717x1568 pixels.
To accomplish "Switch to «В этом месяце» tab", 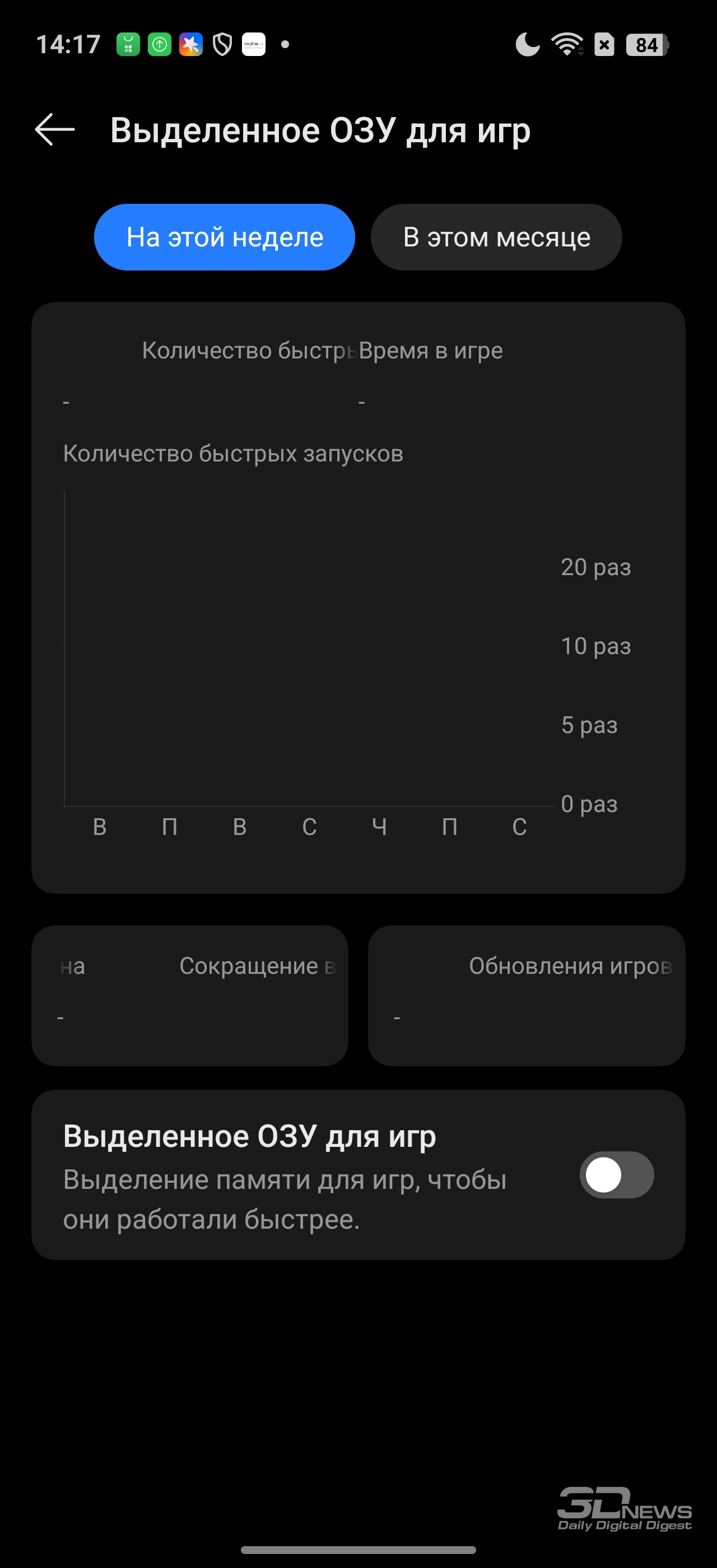I will pyautogui.click(x=496, y=237).
